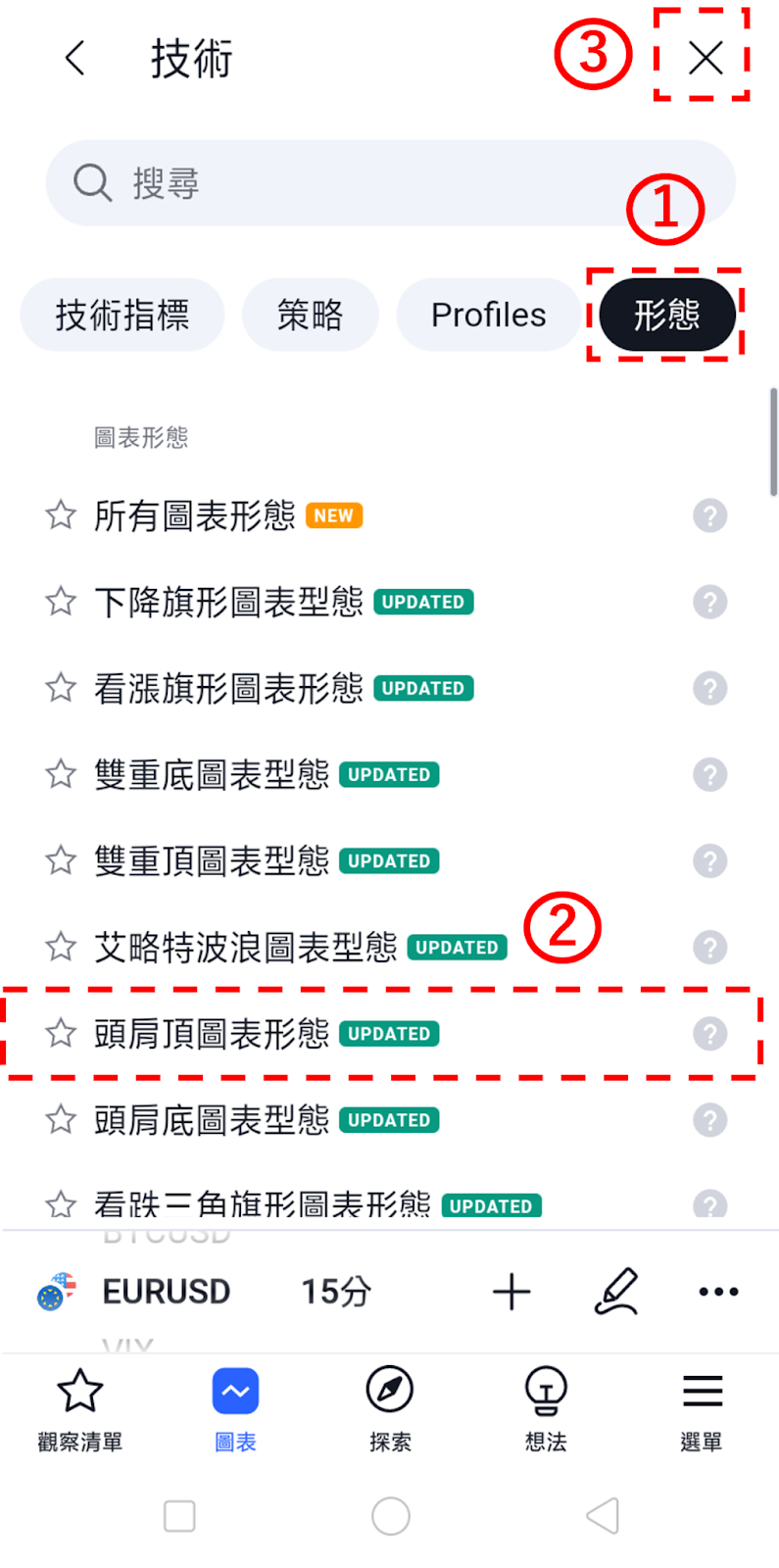Switch to the Profiles chip
The image size is (779, 1568).
tap(488, 315)
